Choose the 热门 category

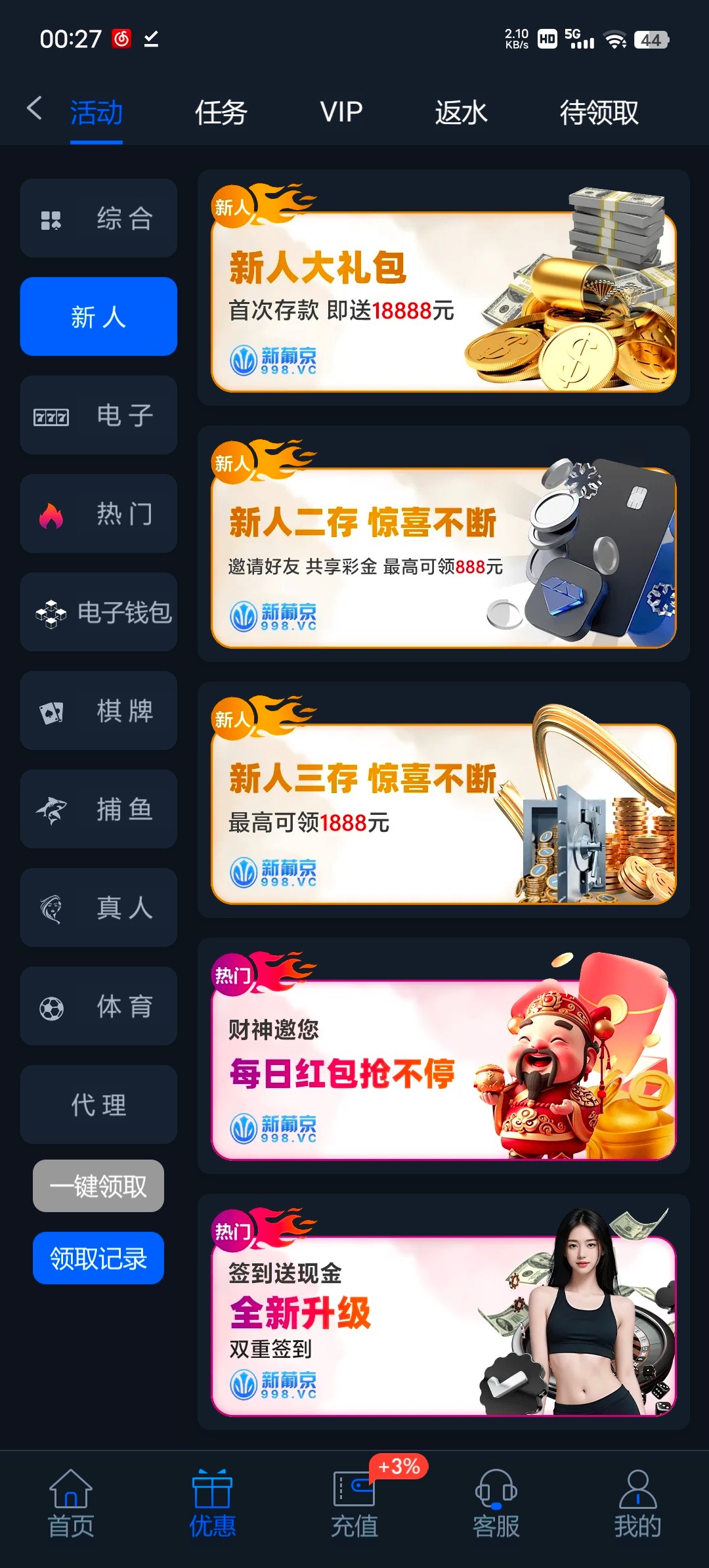click(98, 513)
